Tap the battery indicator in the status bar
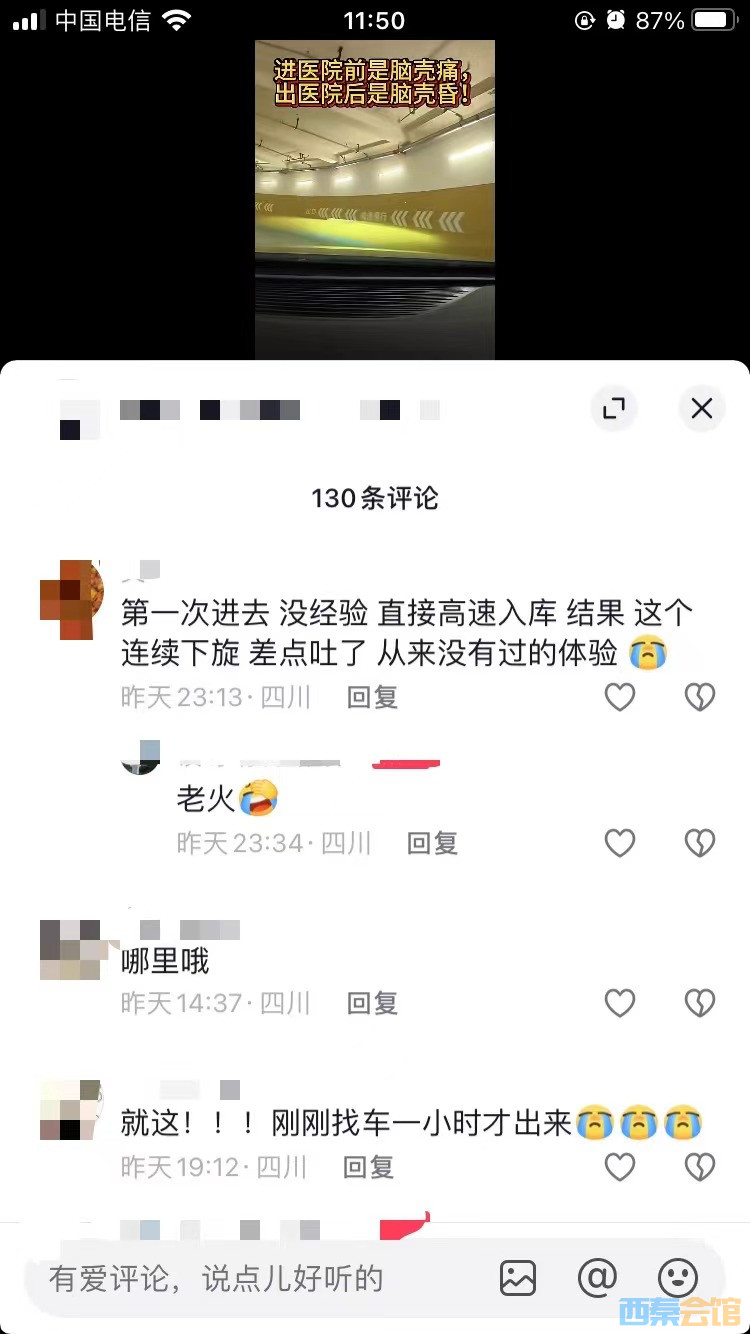The width and height of the screenshot is (750, 1334). pyautogui.click(x=712, y=19)
